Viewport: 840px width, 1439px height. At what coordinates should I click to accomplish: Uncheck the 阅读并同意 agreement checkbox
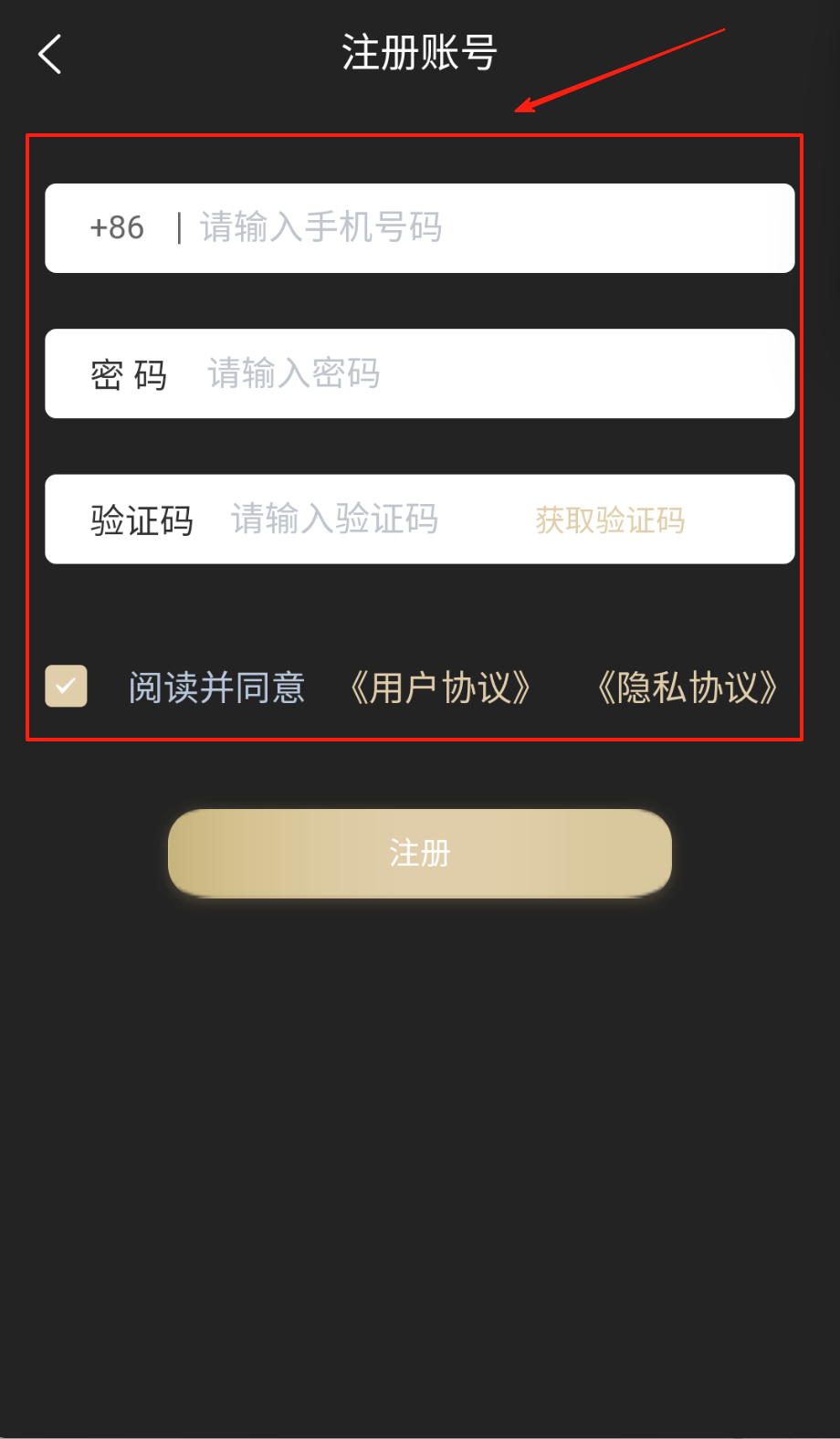click(x=67, y=686)
